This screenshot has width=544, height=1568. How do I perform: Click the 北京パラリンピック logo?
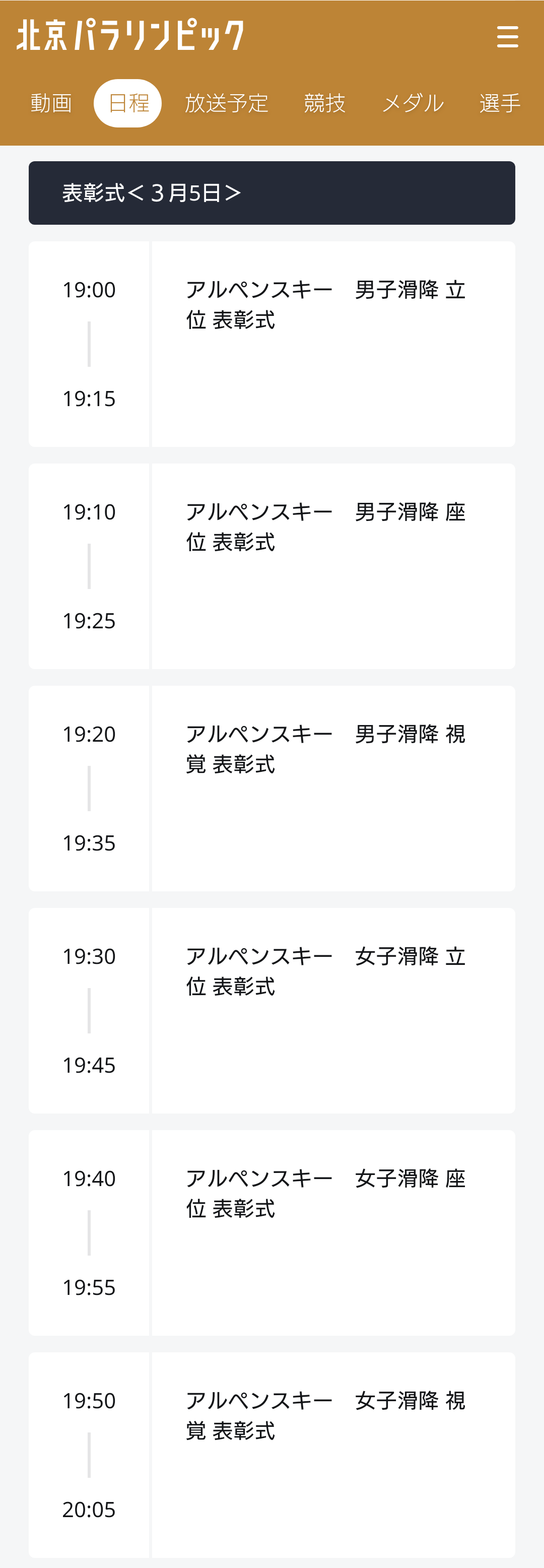129,35
